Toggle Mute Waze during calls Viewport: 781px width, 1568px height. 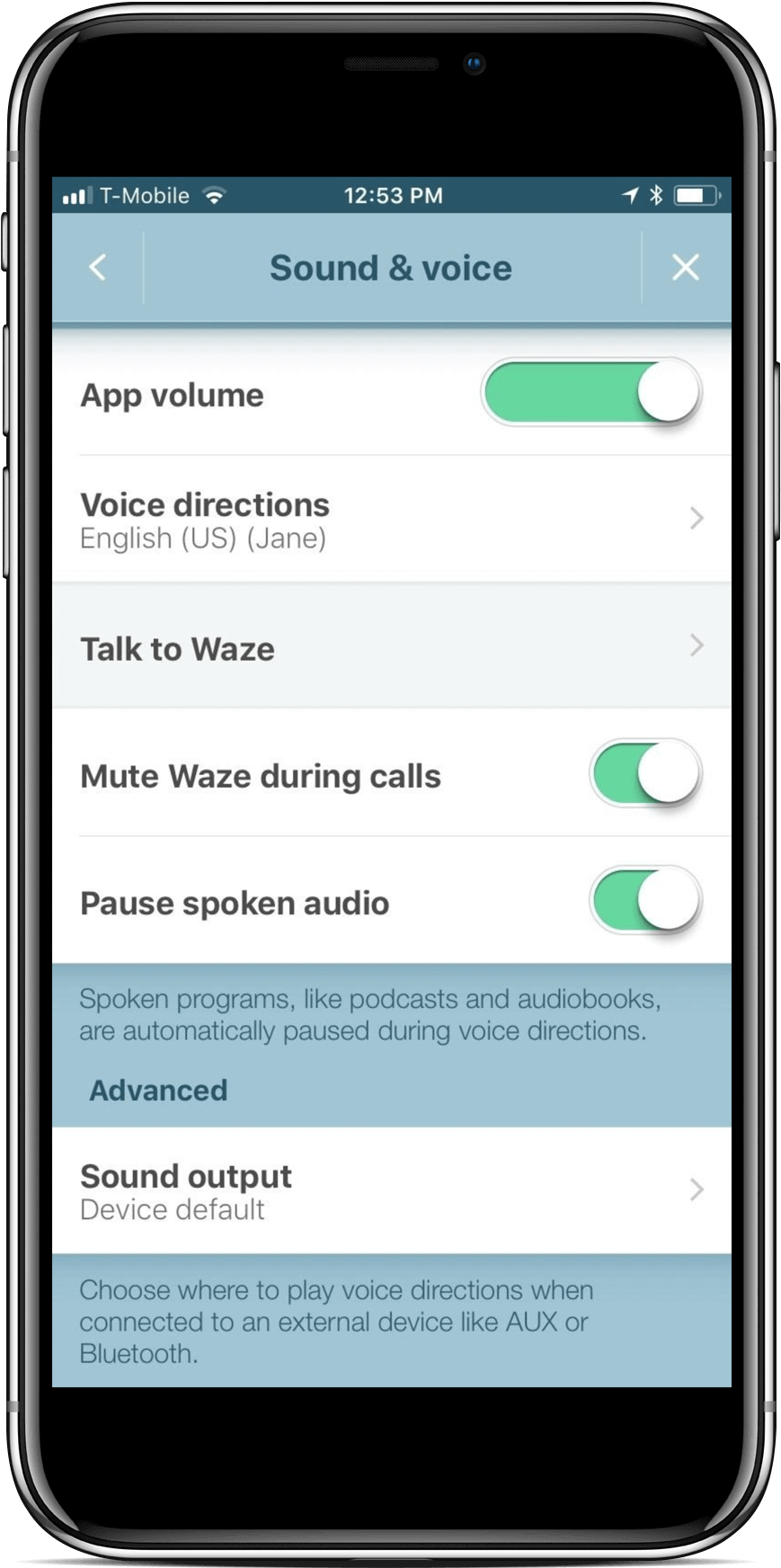tap(644, 774)
